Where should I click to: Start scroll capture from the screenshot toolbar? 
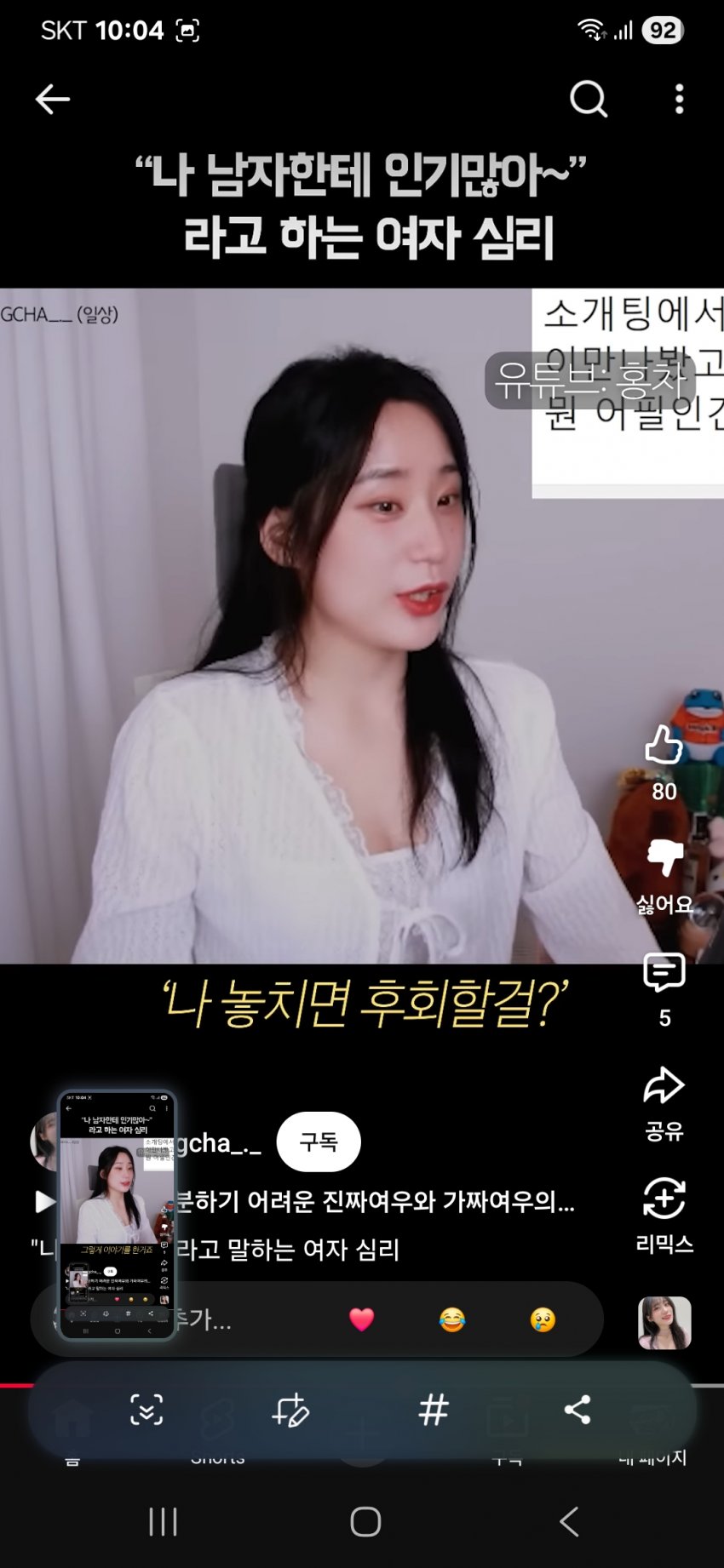[147, 1411]
